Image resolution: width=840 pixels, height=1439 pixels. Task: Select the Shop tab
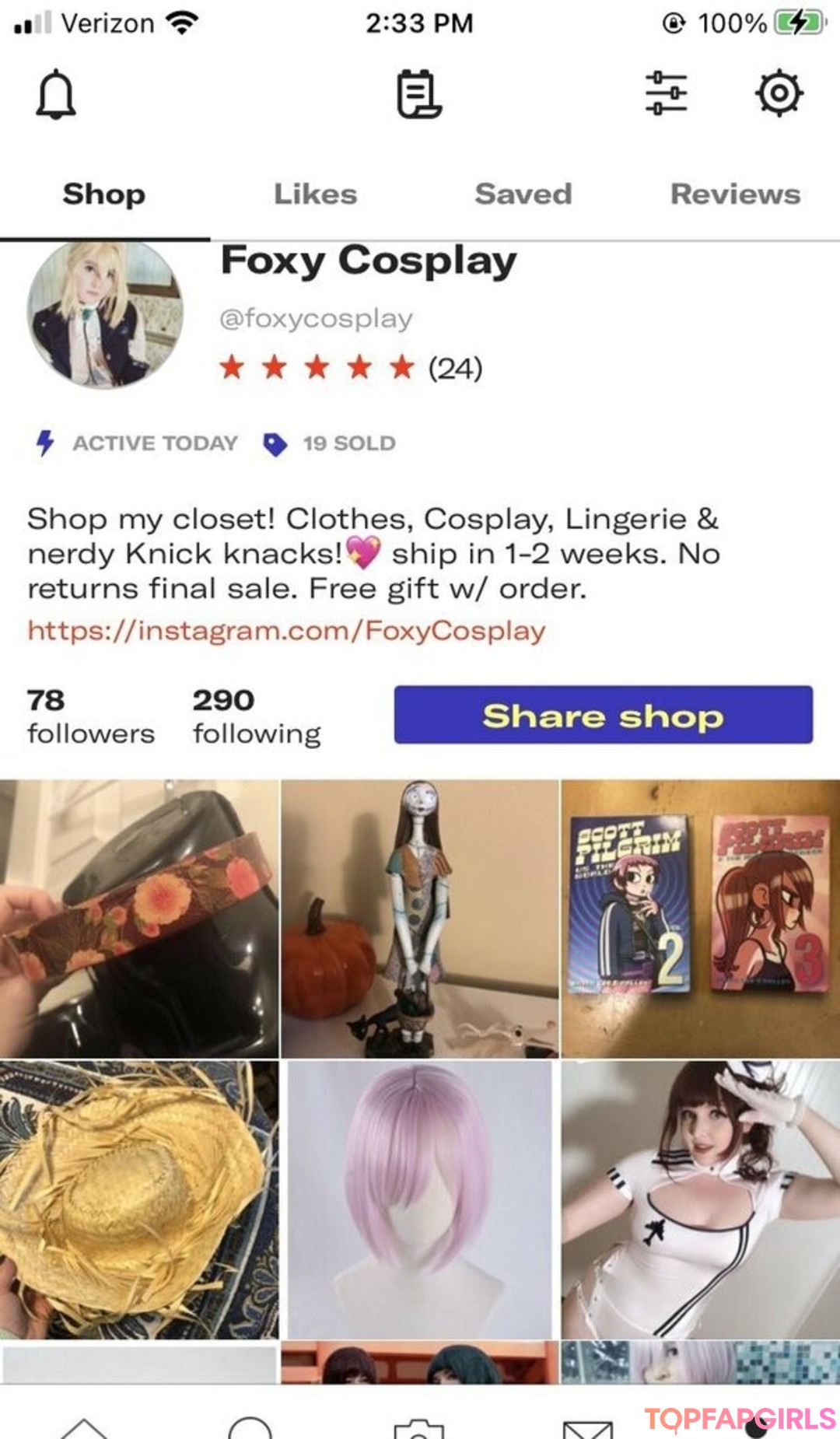[x=104, y=194]
